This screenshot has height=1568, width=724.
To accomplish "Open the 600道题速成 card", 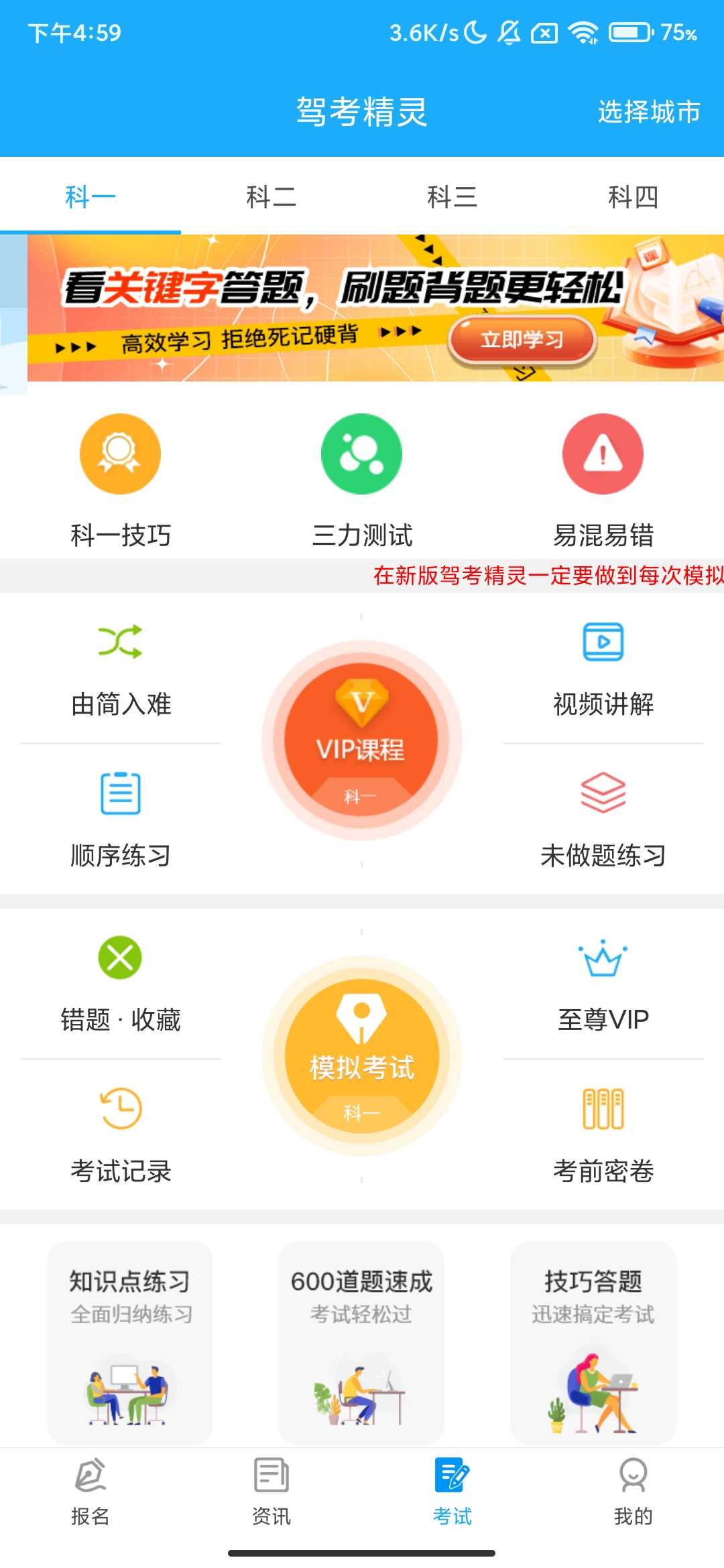I will pyautogui.click(x=361, y=1340).
